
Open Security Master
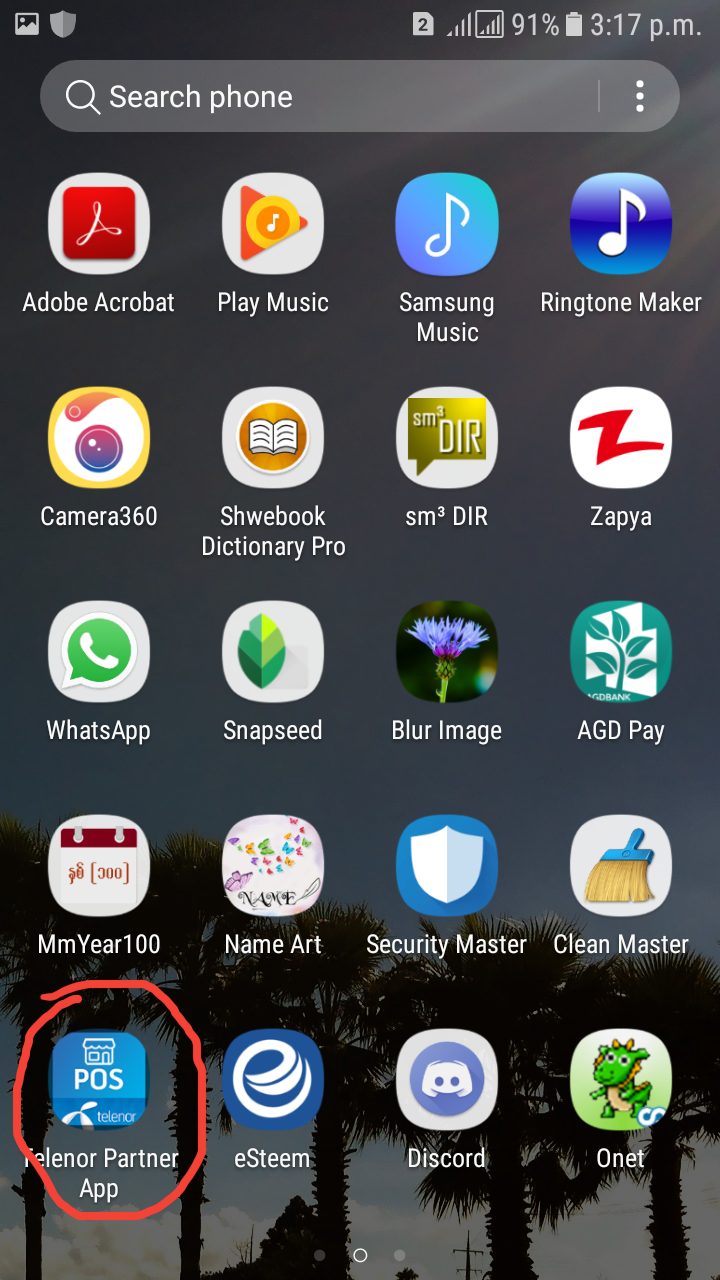[447, 866]
